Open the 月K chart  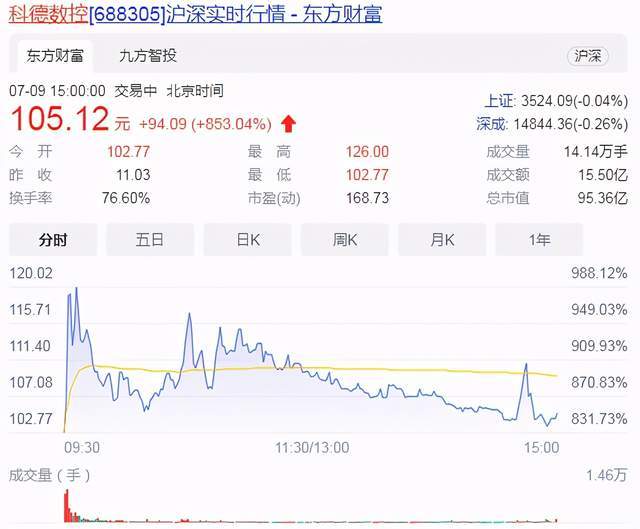[442, 240]
